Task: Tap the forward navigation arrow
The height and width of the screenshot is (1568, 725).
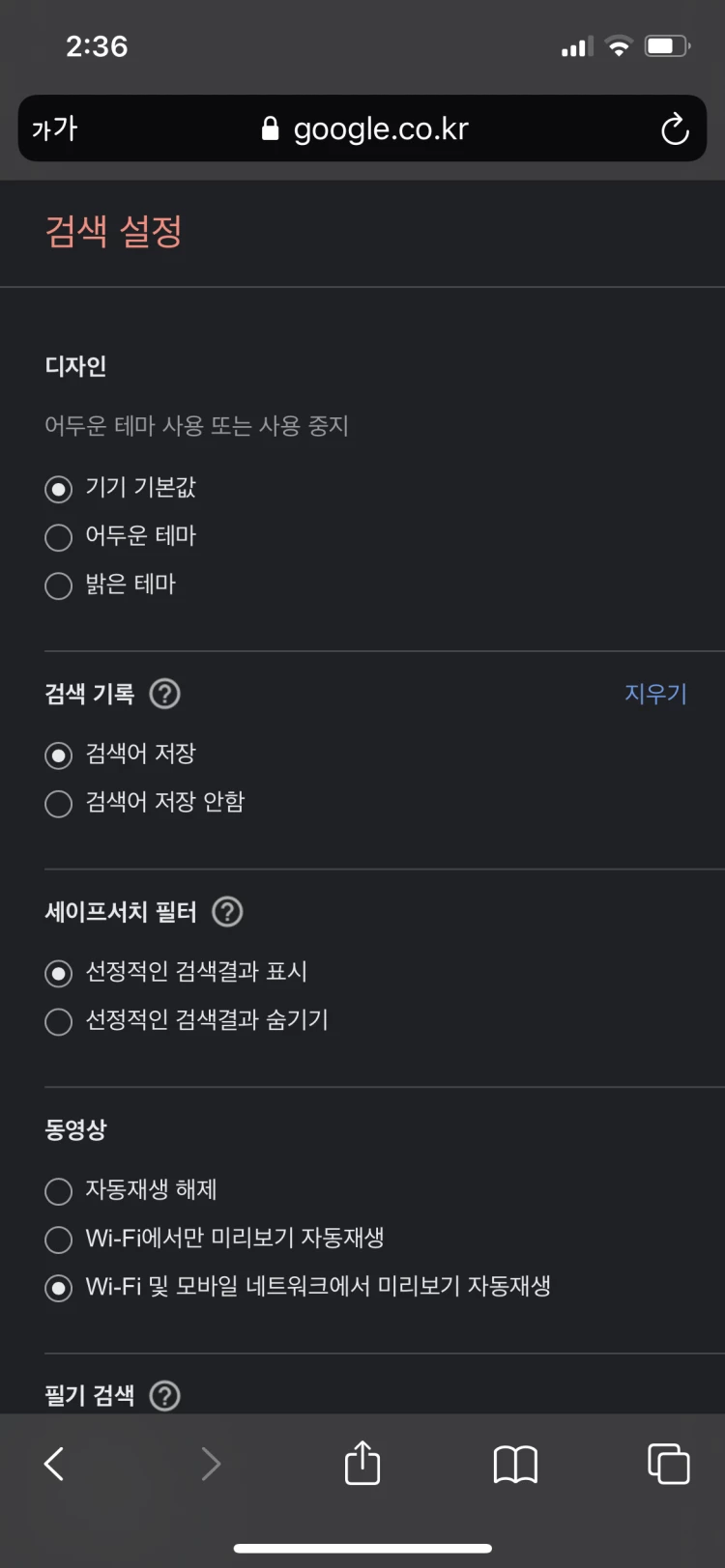Action: click(x=211, y=1464)
